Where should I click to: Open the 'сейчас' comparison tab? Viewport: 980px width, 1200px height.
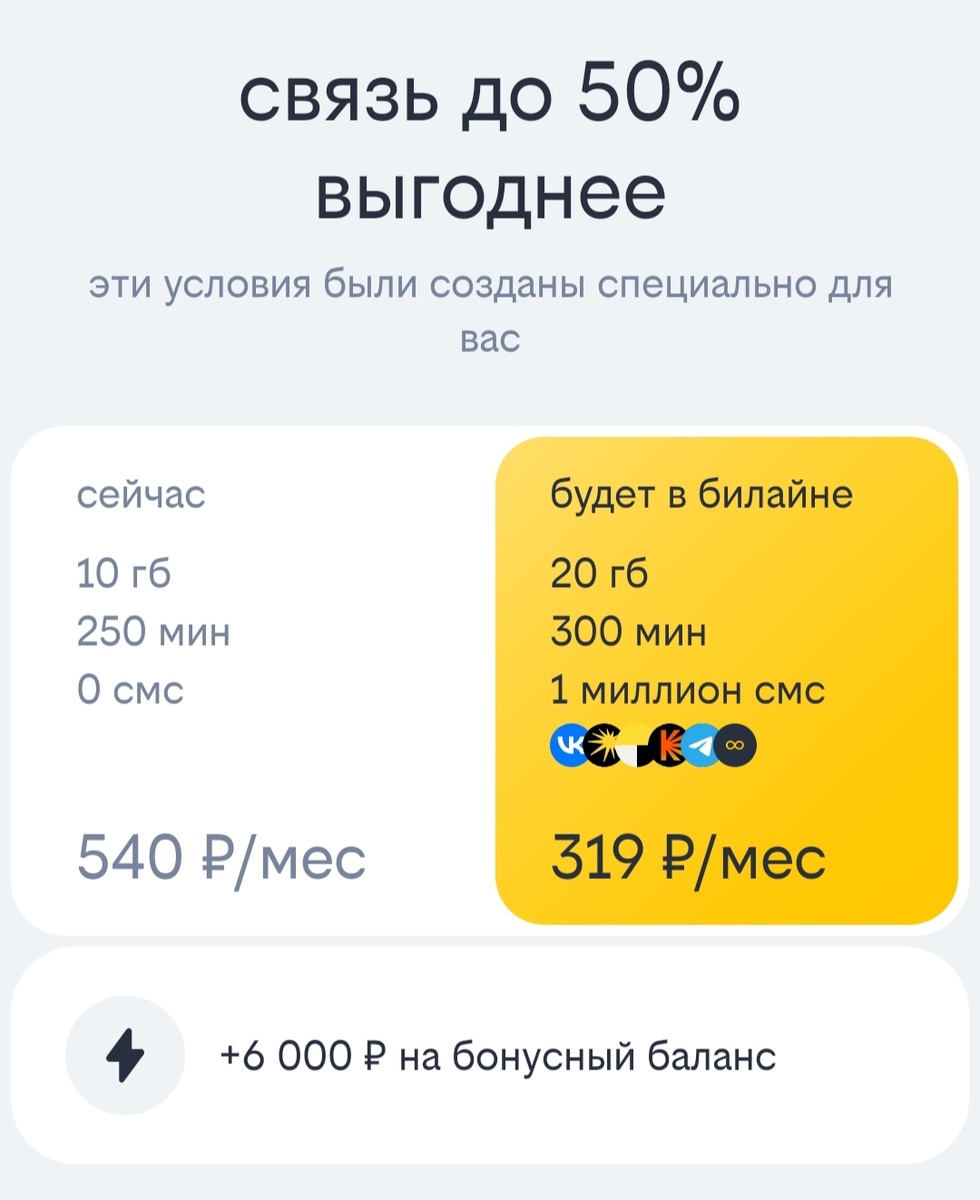pyautogui.click(x=143, y=493)
